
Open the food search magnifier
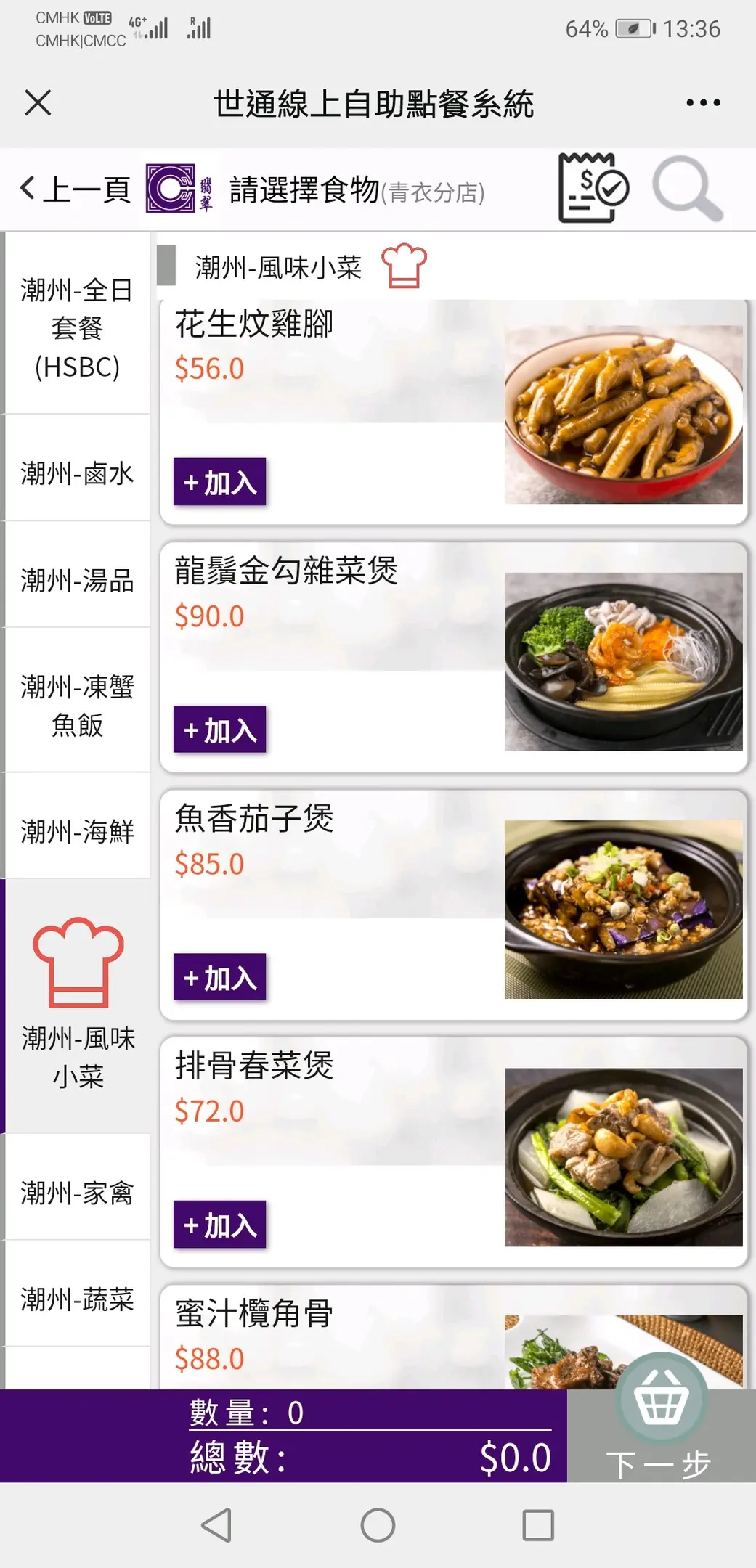tap(687, 188)
